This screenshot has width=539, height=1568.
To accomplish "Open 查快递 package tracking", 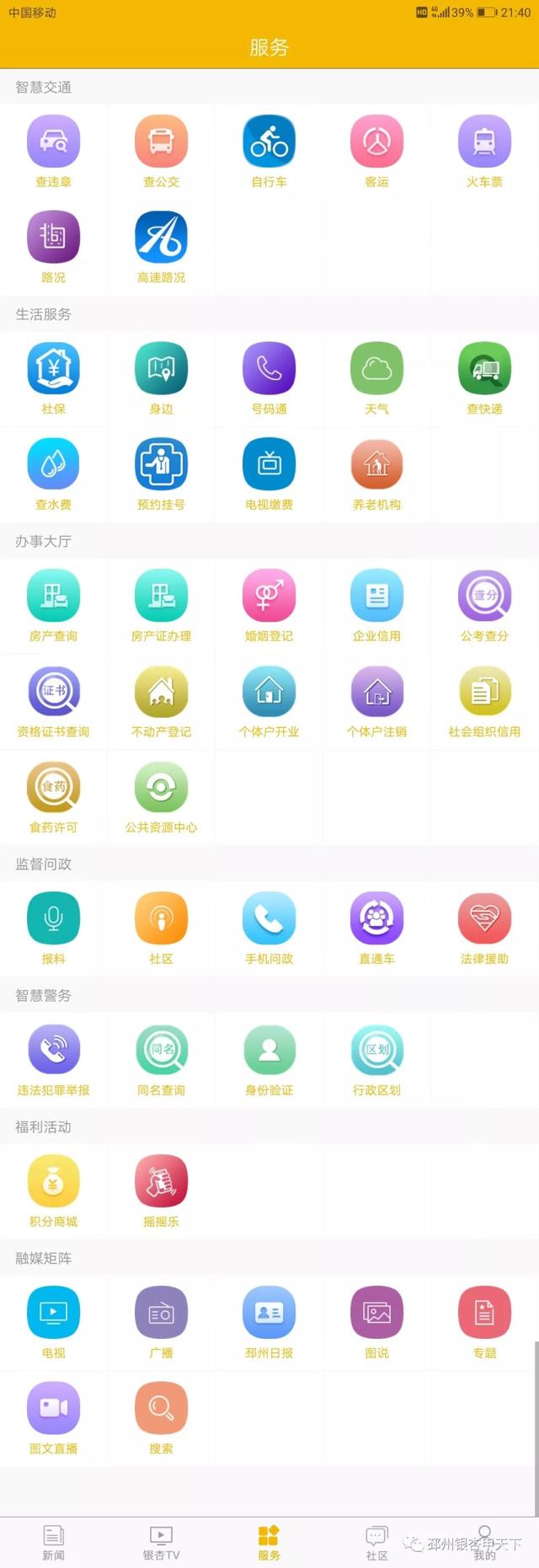I will 484,370.
